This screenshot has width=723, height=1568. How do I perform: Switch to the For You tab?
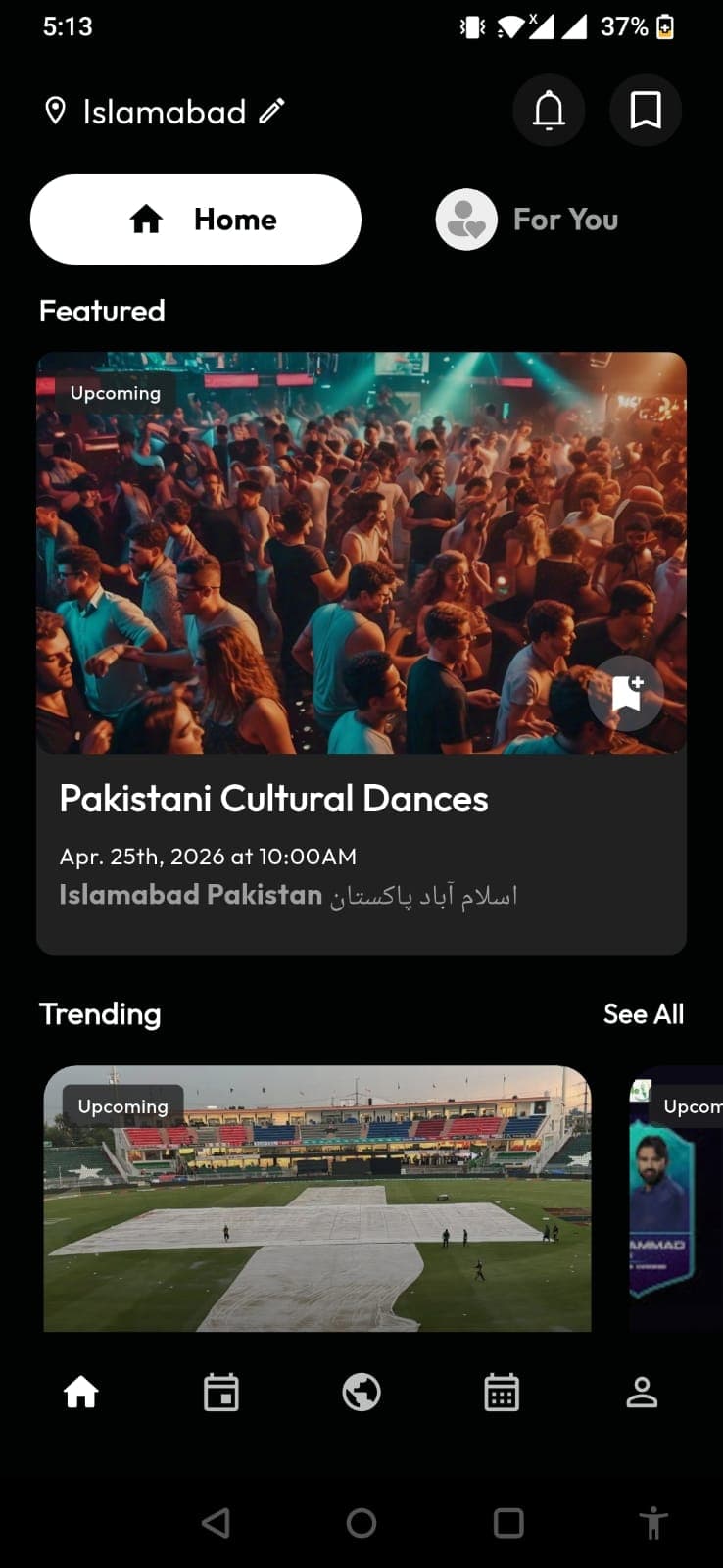pos(529,220)
